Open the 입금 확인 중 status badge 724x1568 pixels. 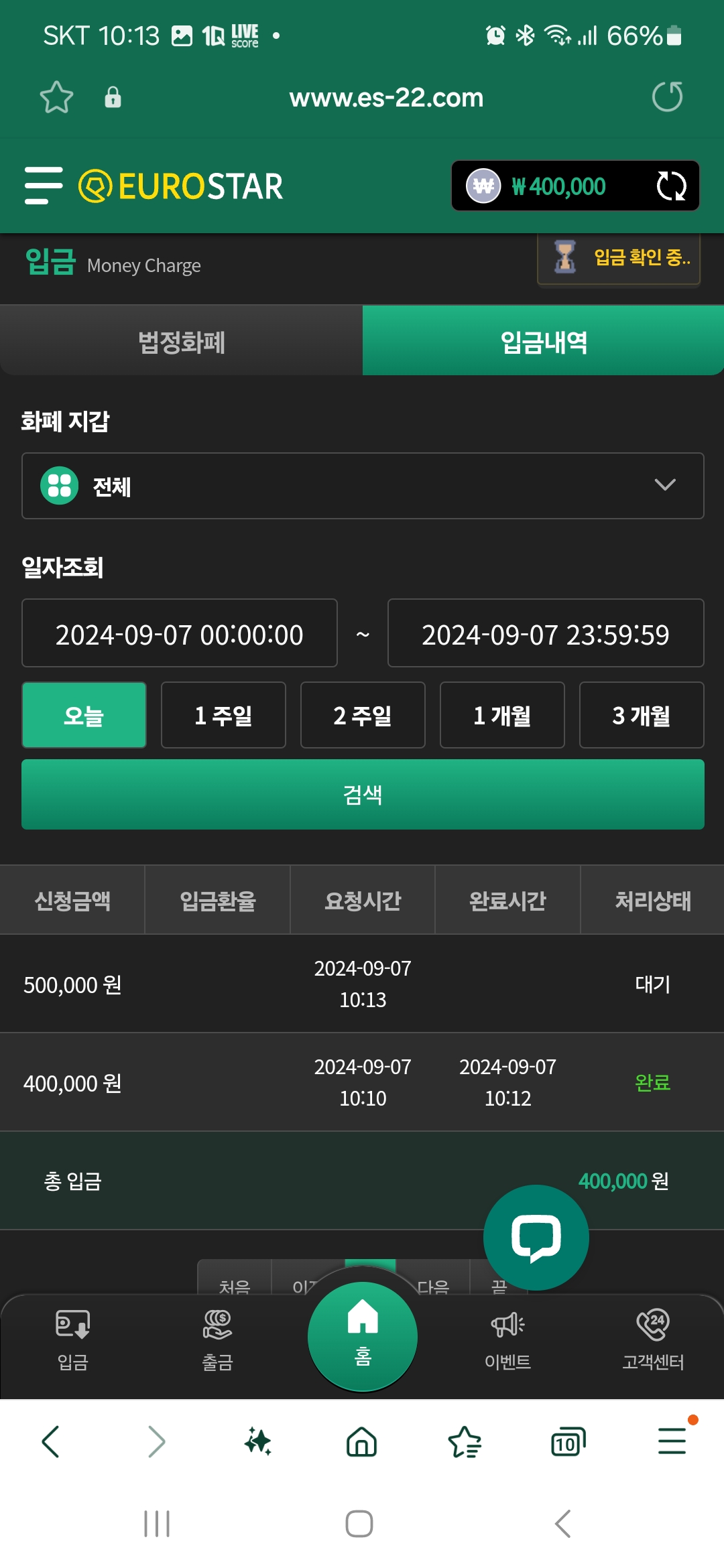(619, 258)
